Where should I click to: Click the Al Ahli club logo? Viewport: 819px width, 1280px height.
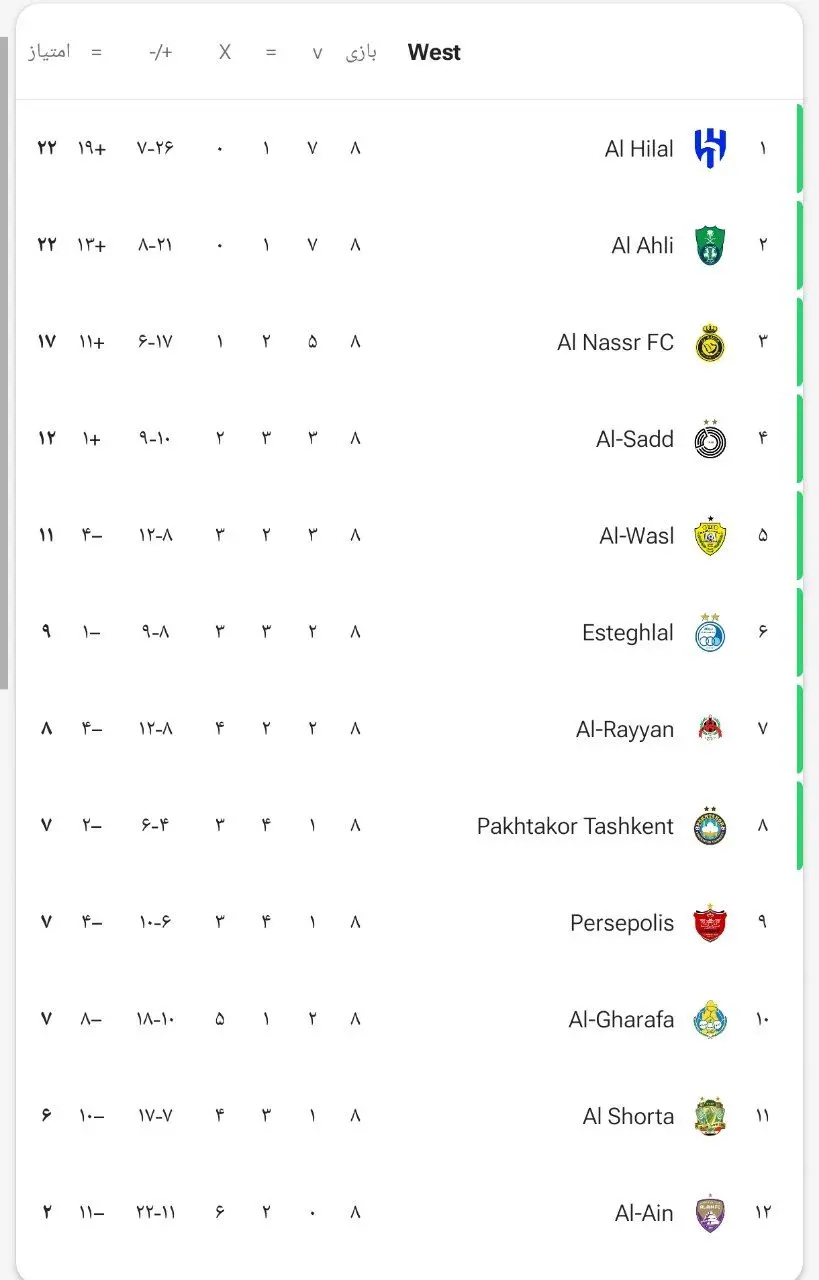click(x=710, y=245)
